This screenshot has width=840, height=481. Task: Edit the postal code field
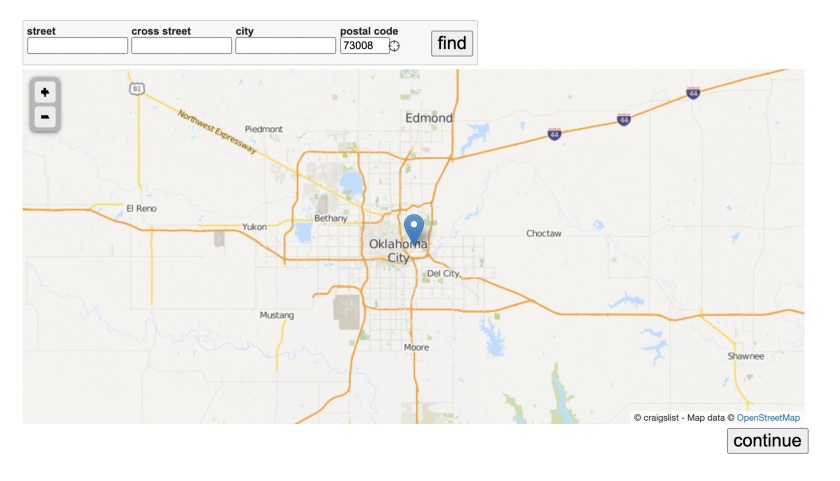click(x=364, y=46)
